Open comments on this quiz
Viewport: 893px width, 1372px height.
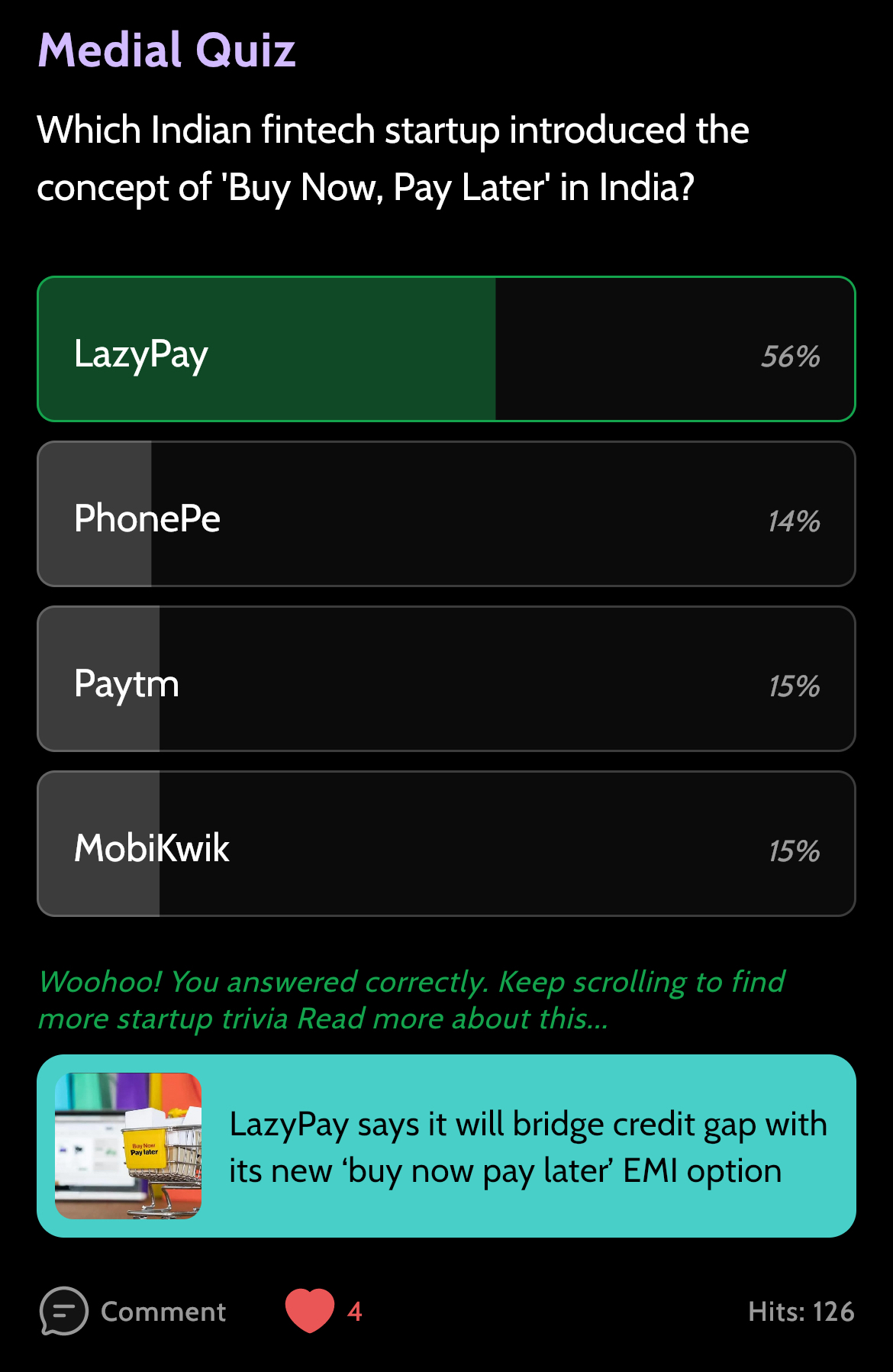134,1311
